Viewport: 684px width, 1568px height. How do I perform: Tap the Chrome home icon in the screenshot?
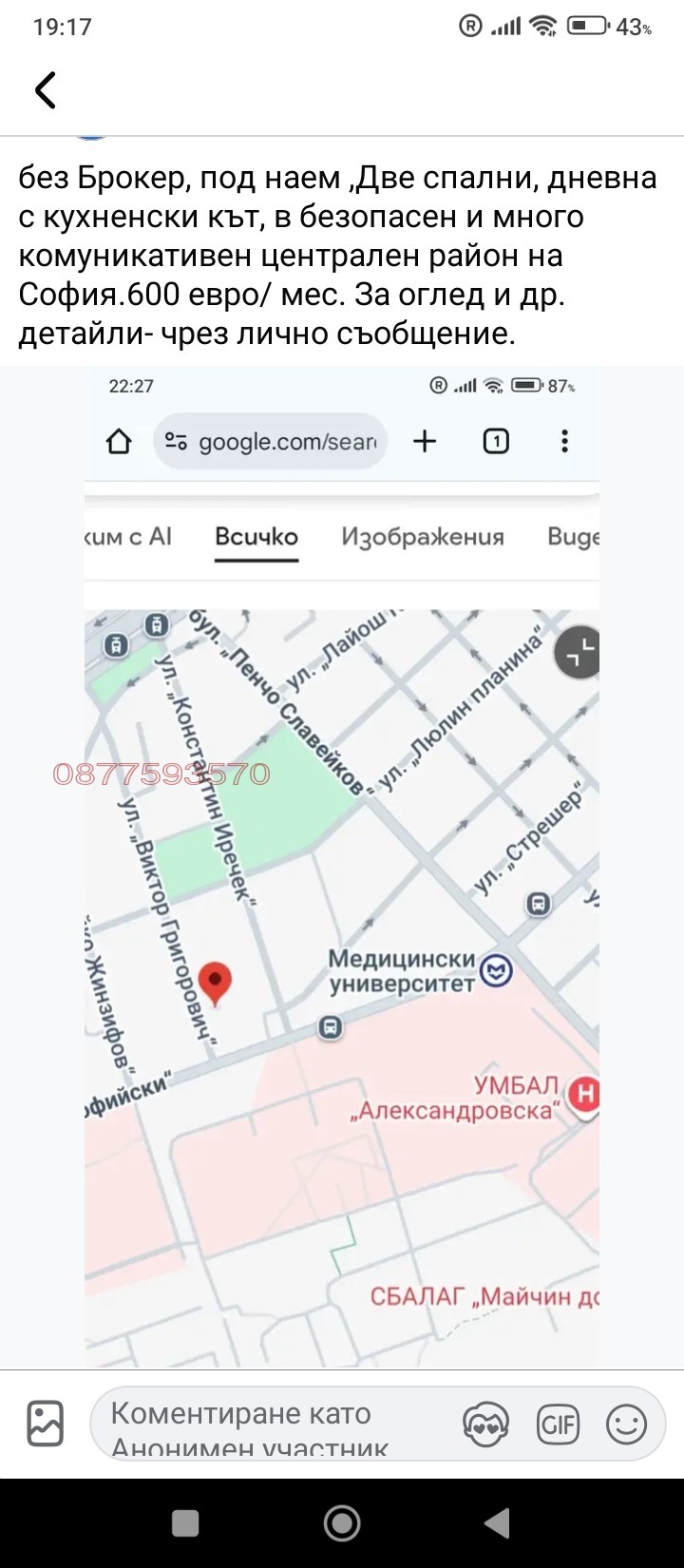pos(118,441)
